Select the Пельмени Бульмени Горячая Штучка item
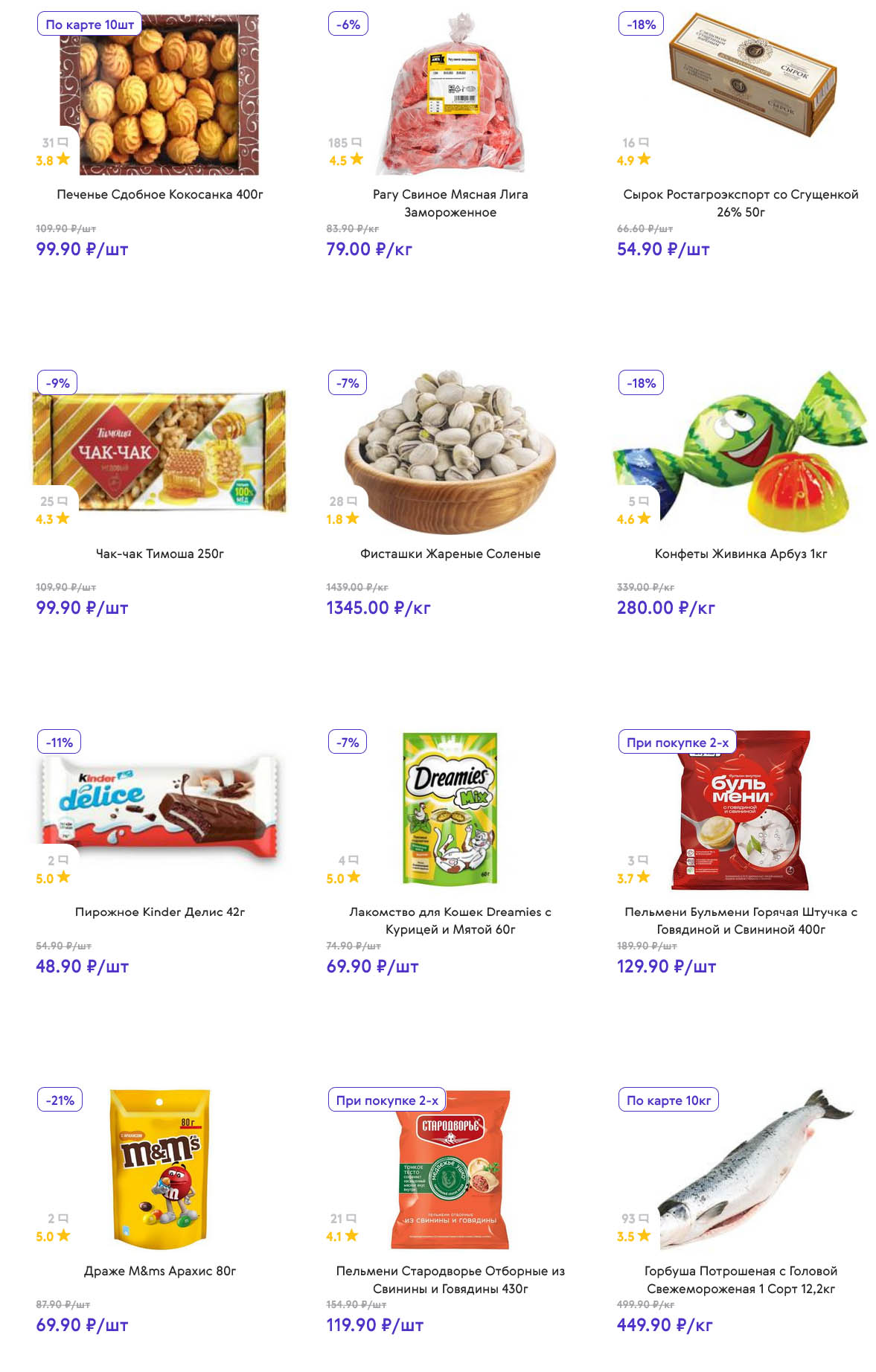 tap(740, 920)
